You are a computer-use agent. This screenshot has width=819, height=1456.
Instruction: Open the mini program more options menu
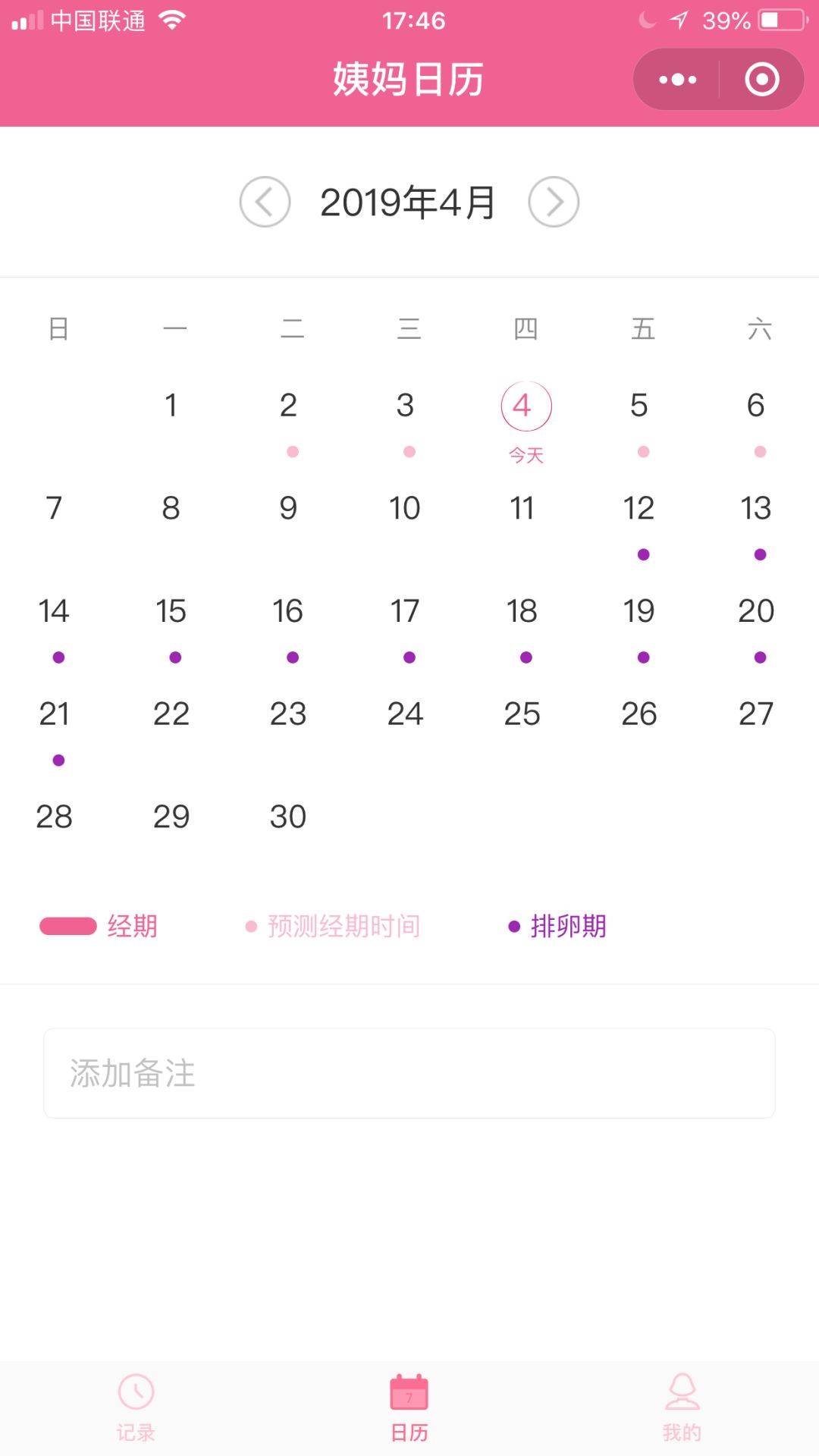tap(677, 80)
